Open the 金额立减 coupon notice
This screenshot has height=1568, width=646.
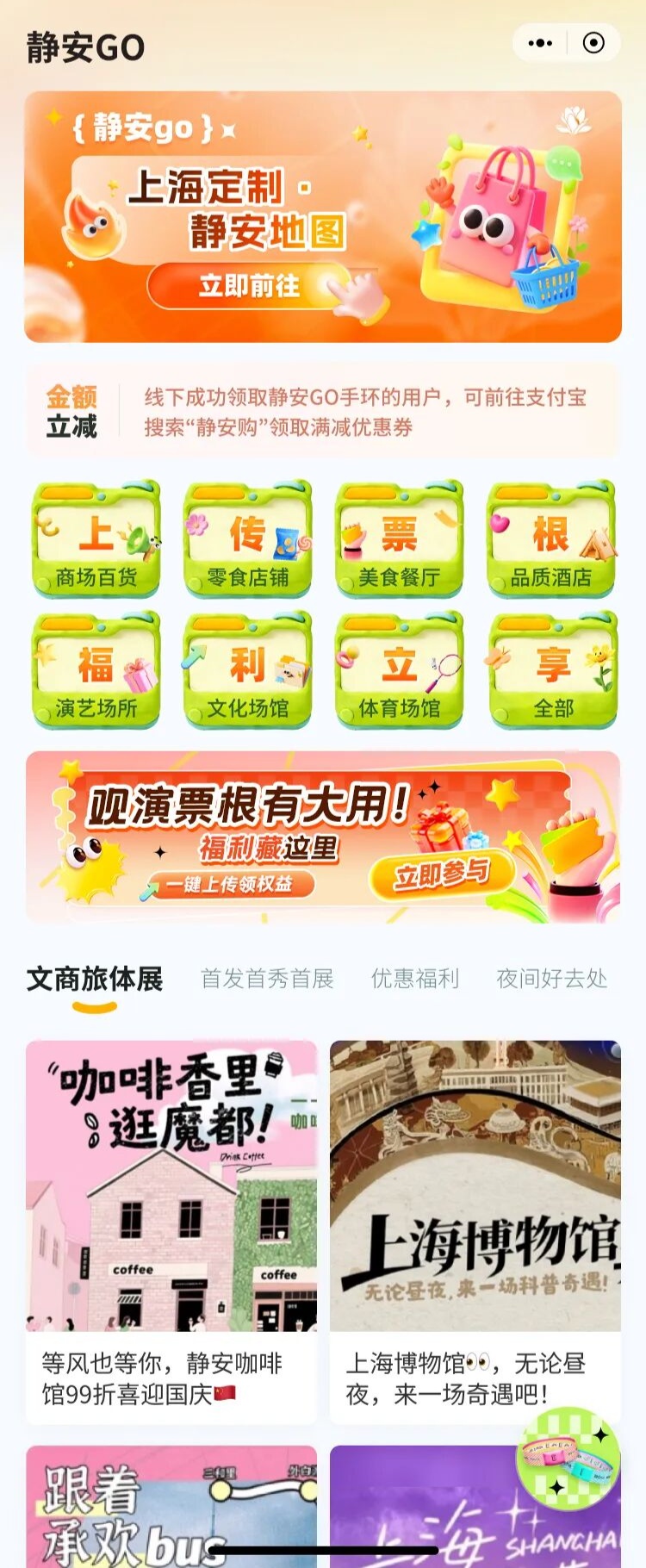tap(322, 411)
